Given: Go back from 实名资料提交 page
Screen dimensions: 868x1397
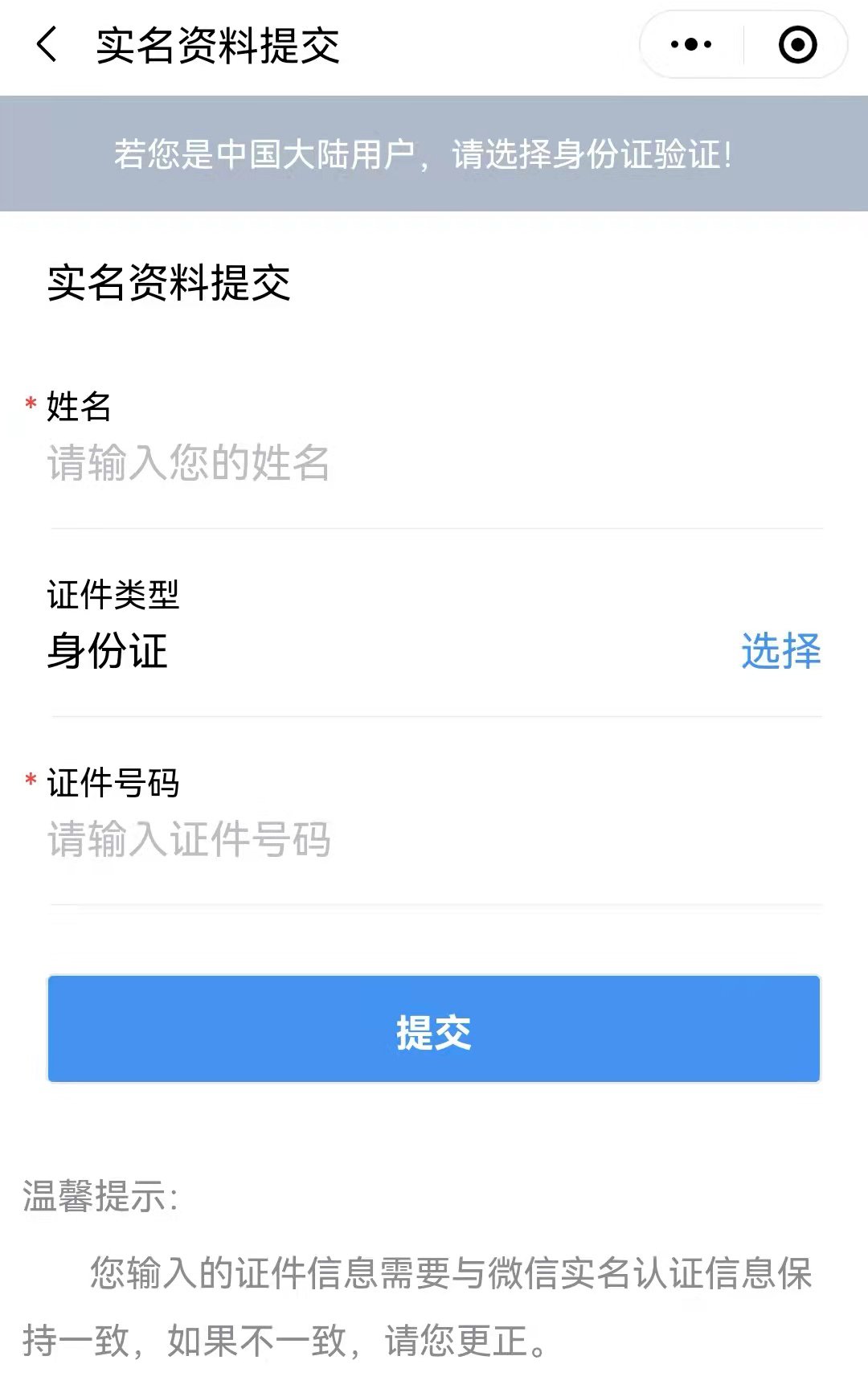Looking at the screenshot, I should [x=47, y=44].
